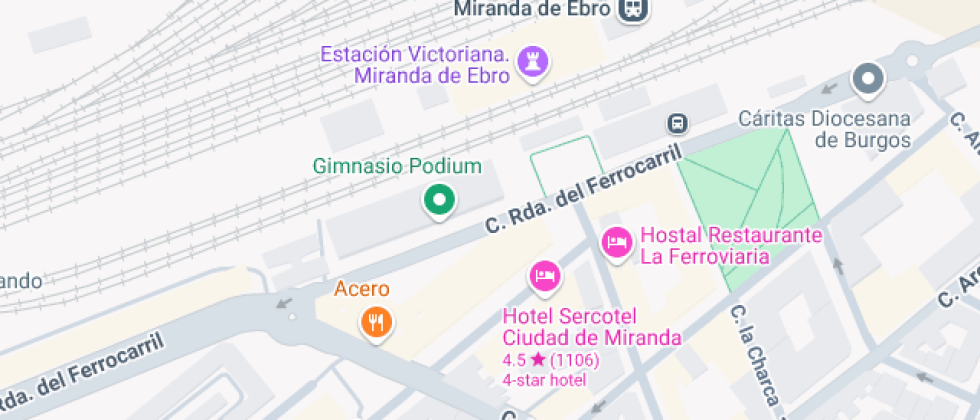View Hostal Restaurante La Ferroviaria marker
The width and height of the screenshot is (980, 420).
616,242
